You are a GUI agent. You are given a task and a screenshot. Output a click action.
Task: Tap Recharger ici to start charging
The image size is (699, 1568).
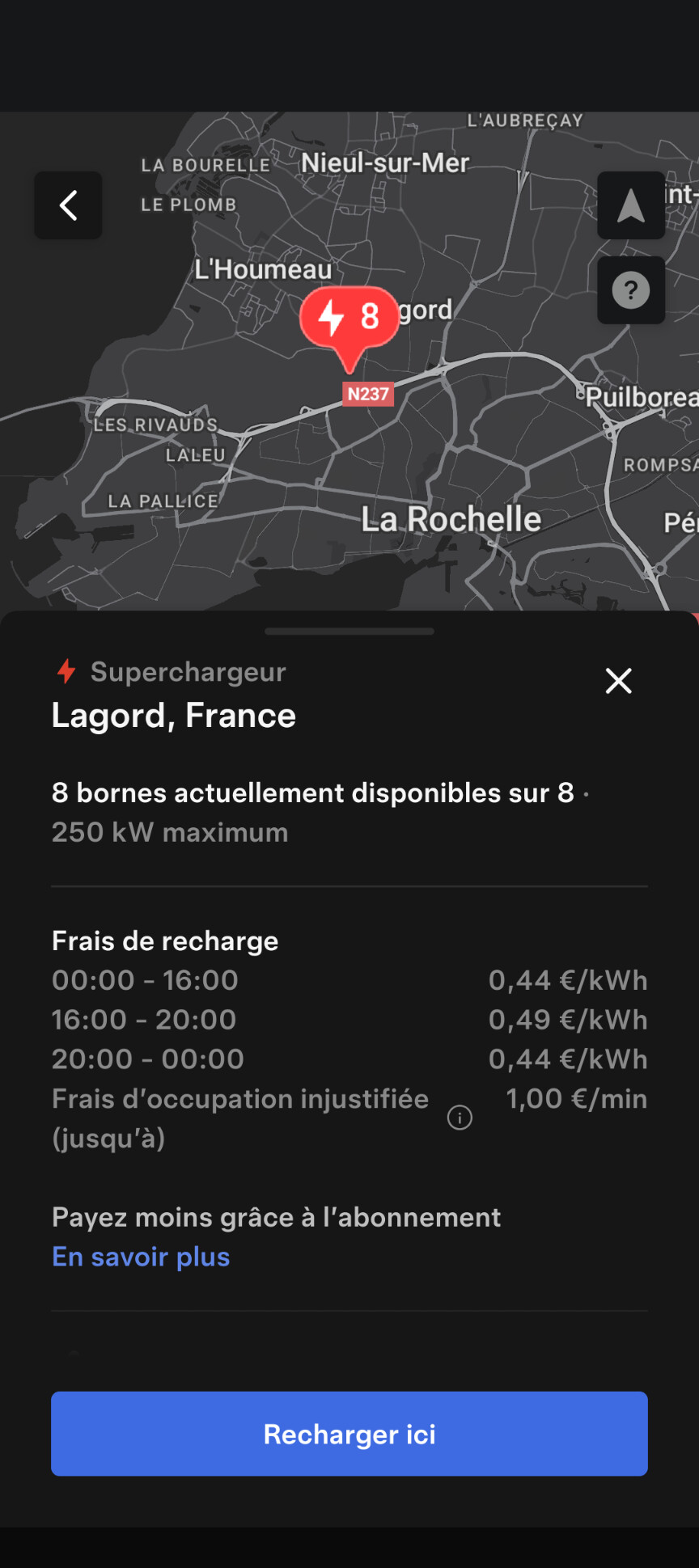tap(349, 1434)
